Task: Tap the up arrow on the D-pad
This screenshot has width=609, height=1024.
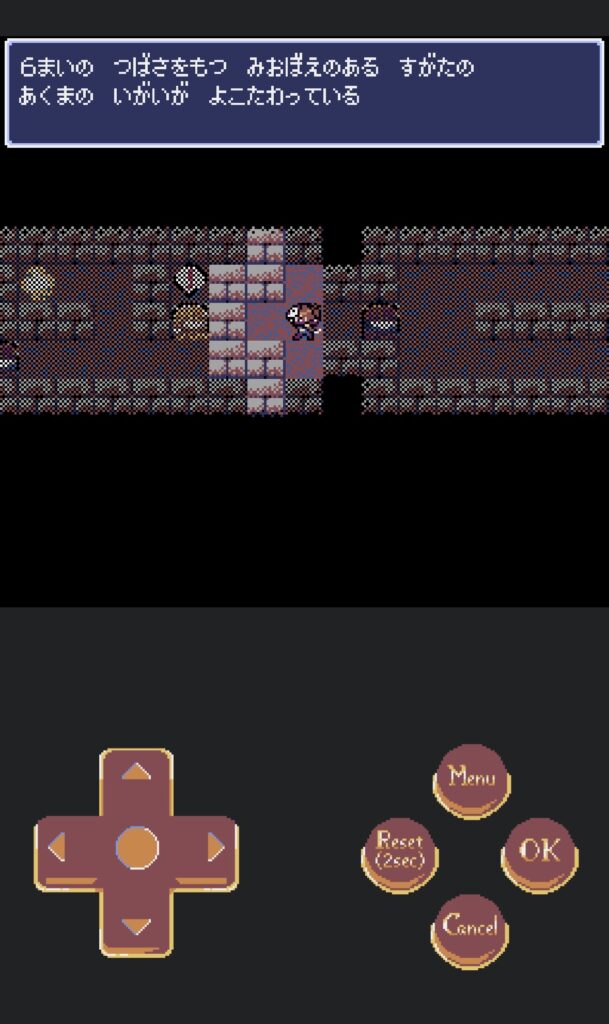Action: click(x=137, y=774)
